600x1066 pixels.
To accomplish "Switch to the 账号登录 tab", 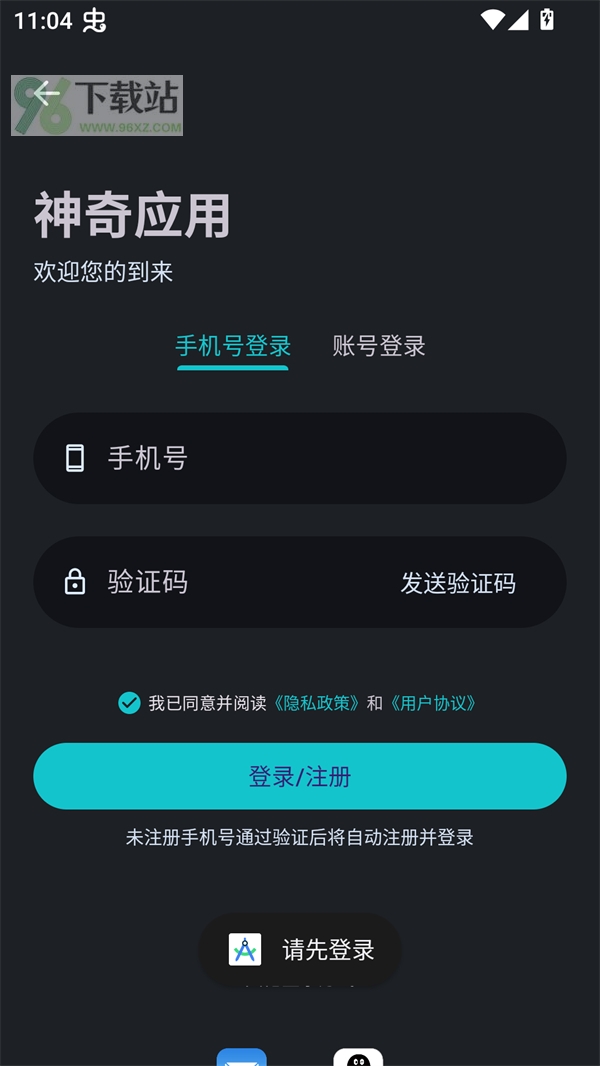I will pyautogui.click(x=379, y=346).
